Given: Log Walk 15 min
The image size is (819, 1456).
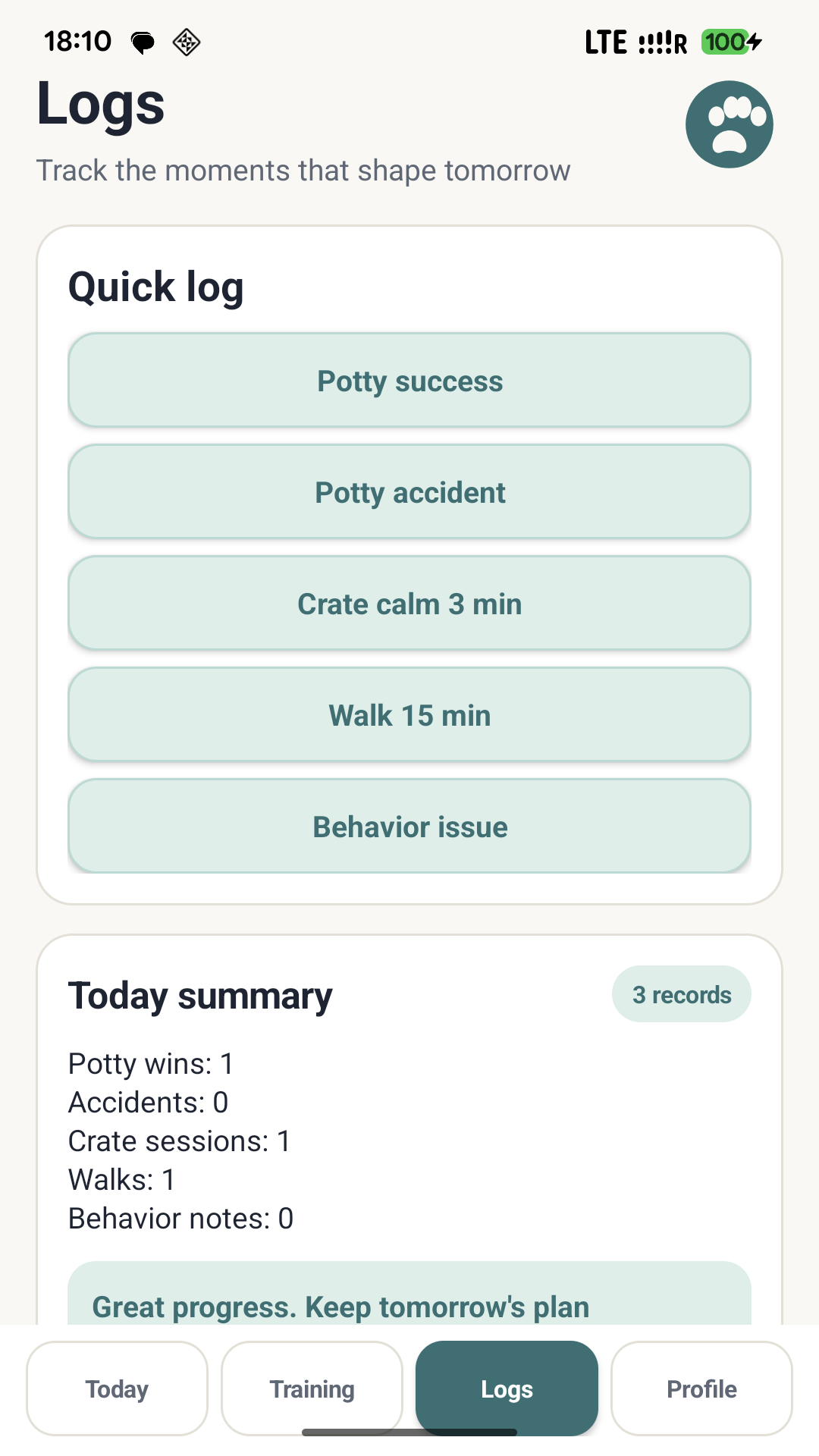Looking at the screenshot, I should (409, 714).
